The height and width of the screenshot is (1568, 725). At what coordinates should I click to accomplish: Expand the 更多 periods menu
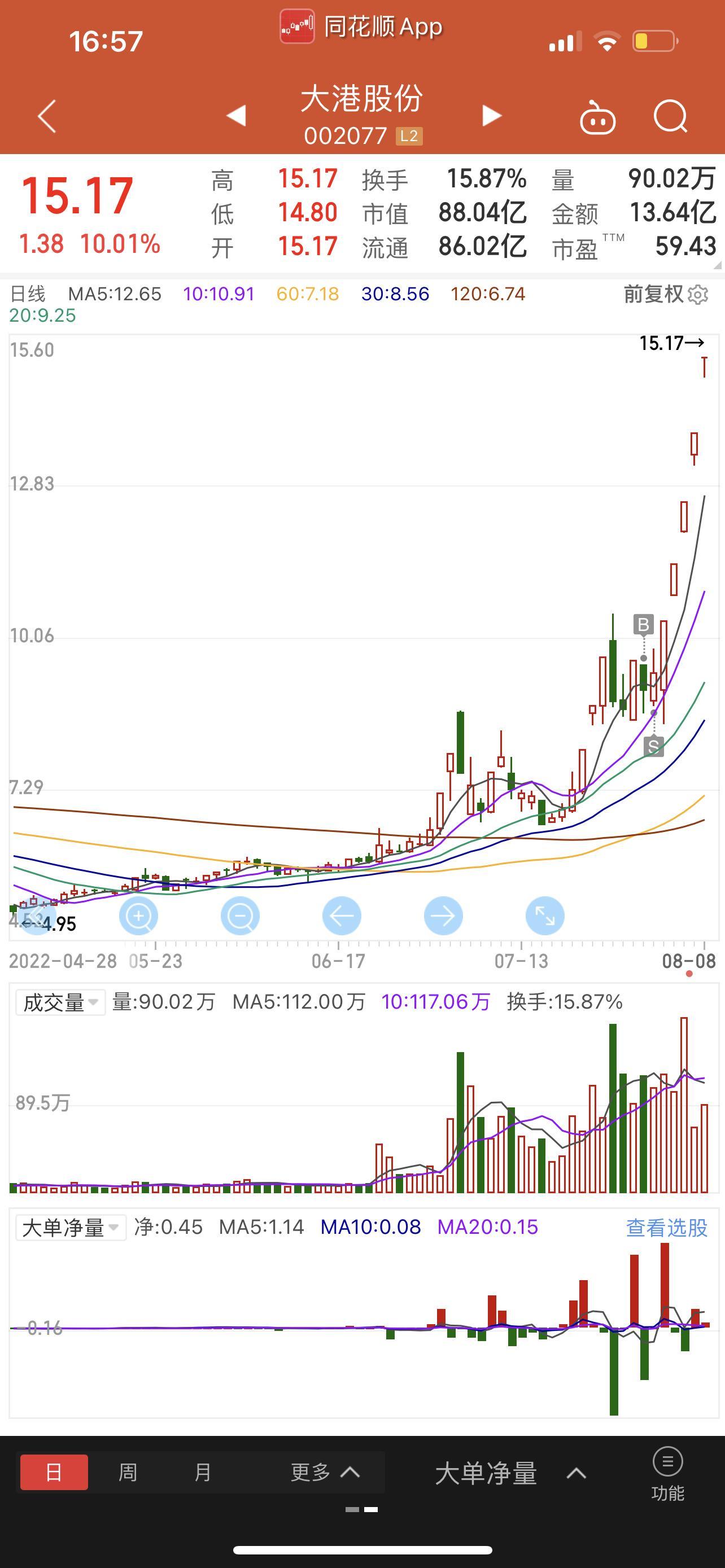325,1473
